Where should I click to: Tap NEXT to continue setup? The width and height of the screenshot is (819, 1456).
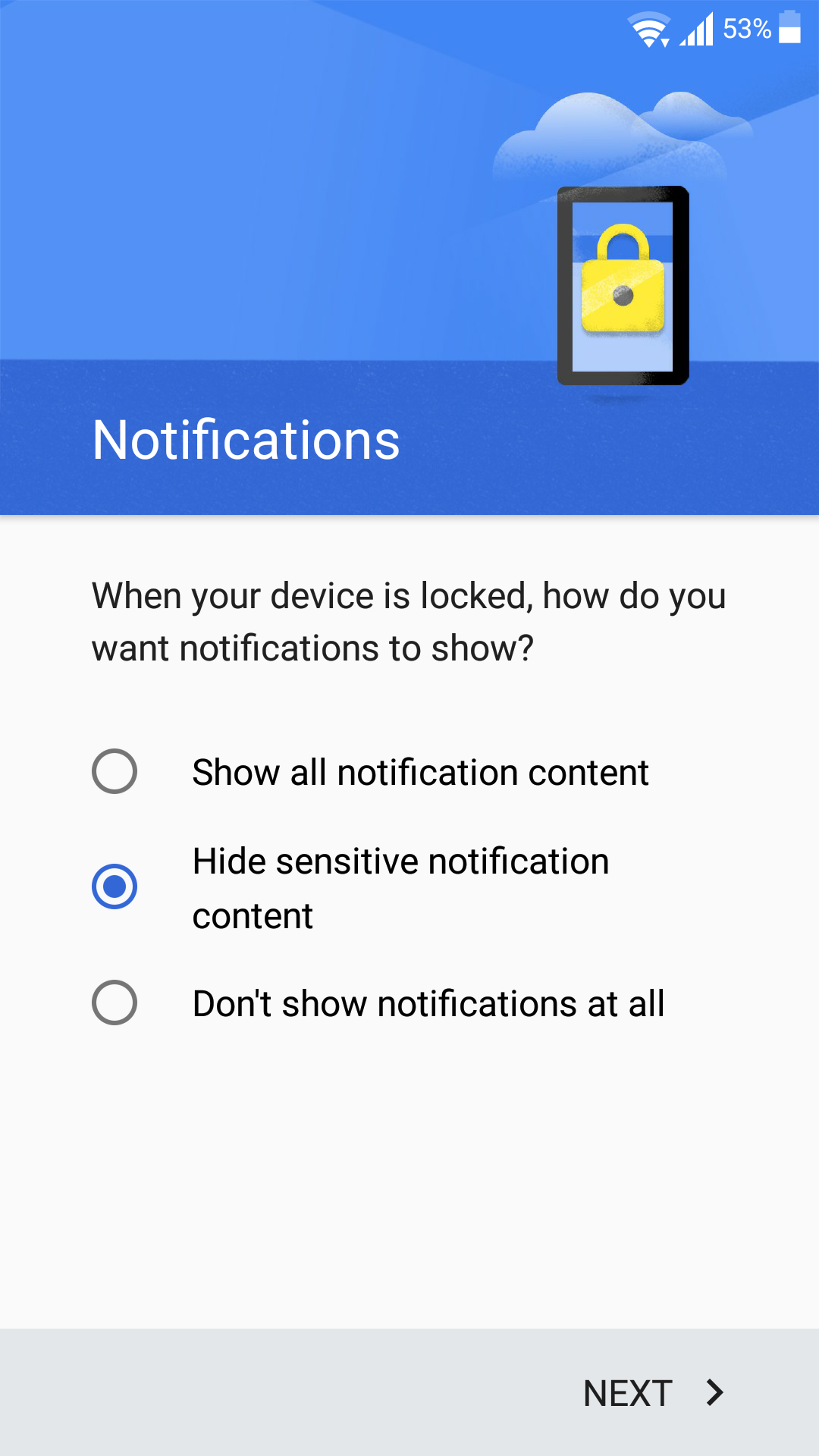pyautogui.click(x=654, y=1393)
